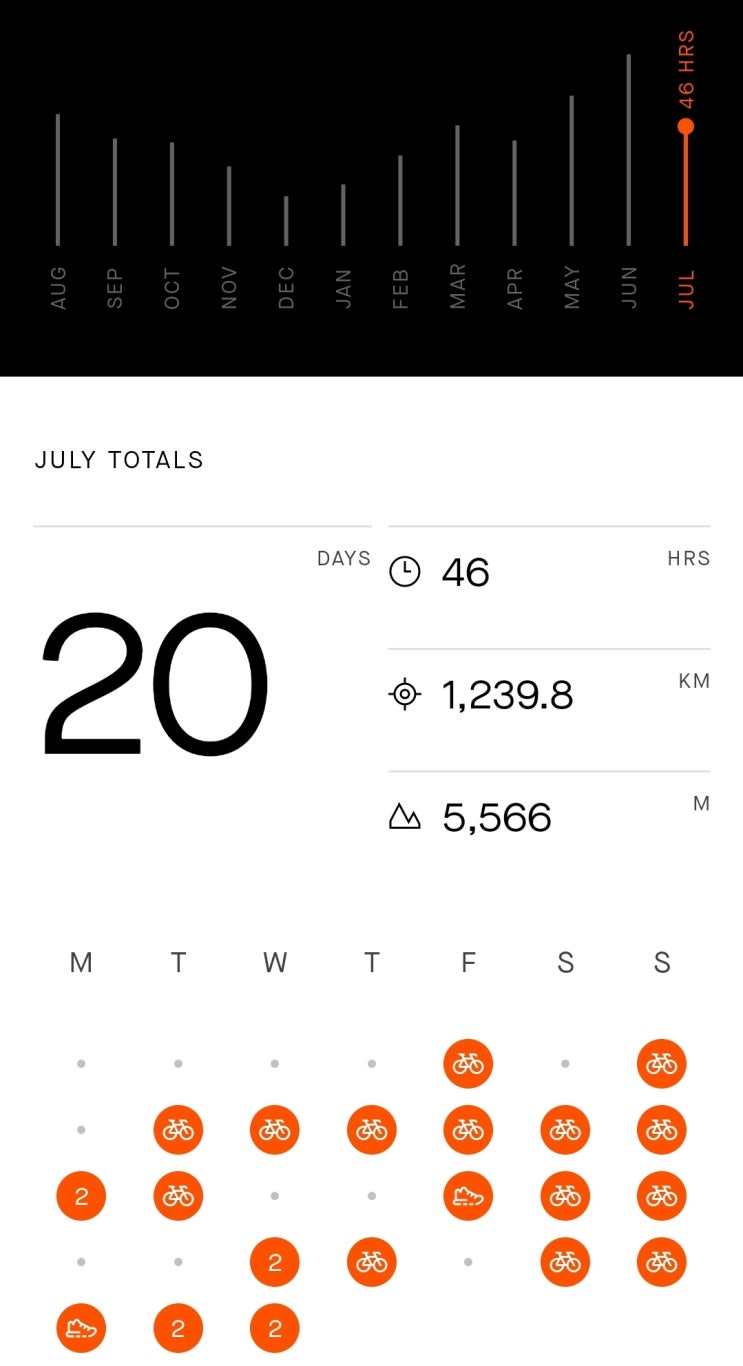Show the APR totals
This screenshot has height=1366, width=743.
(x=514, y=193)
